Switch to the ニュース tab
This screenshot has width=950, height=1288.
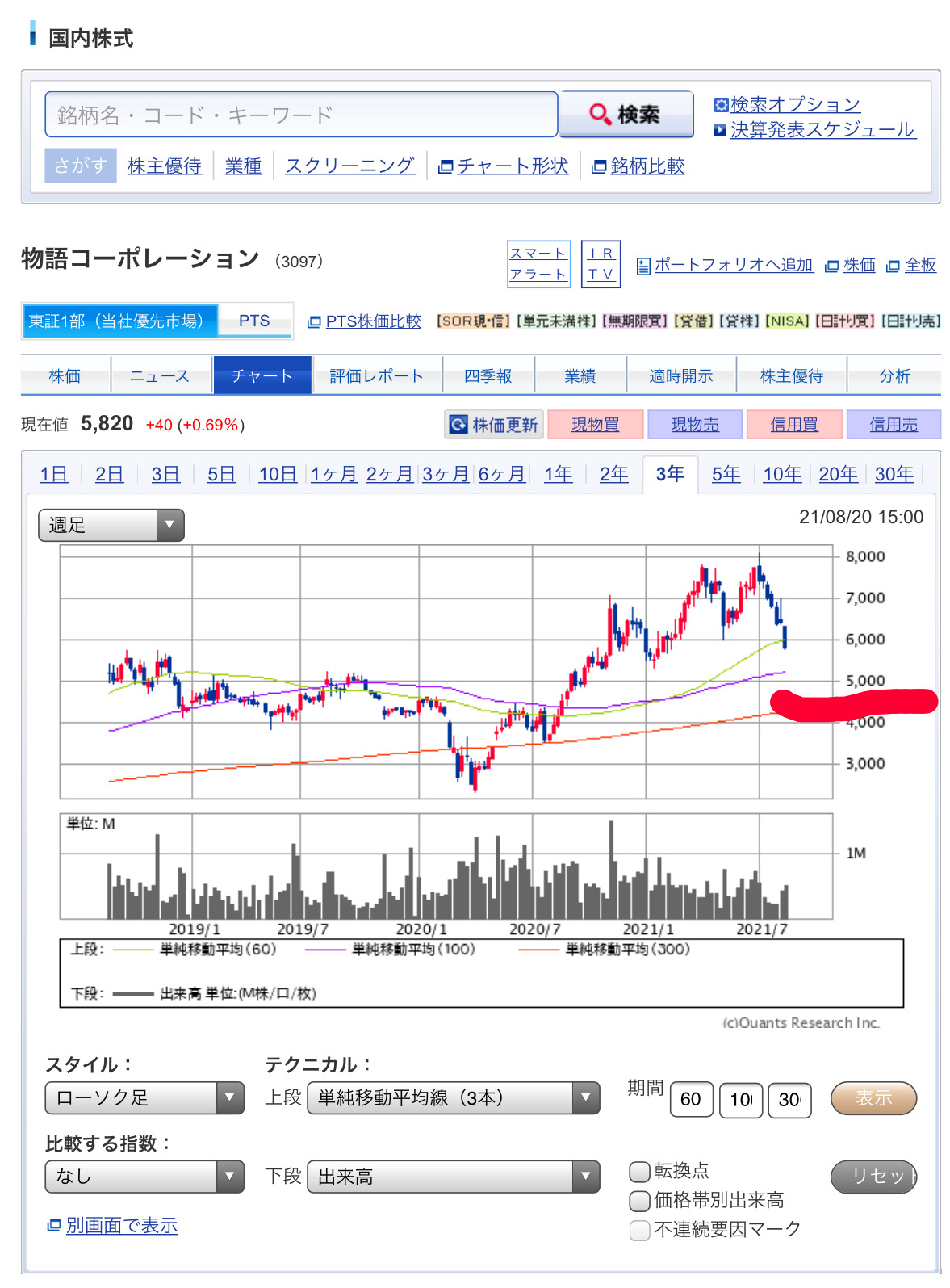[x=159, y=375]
